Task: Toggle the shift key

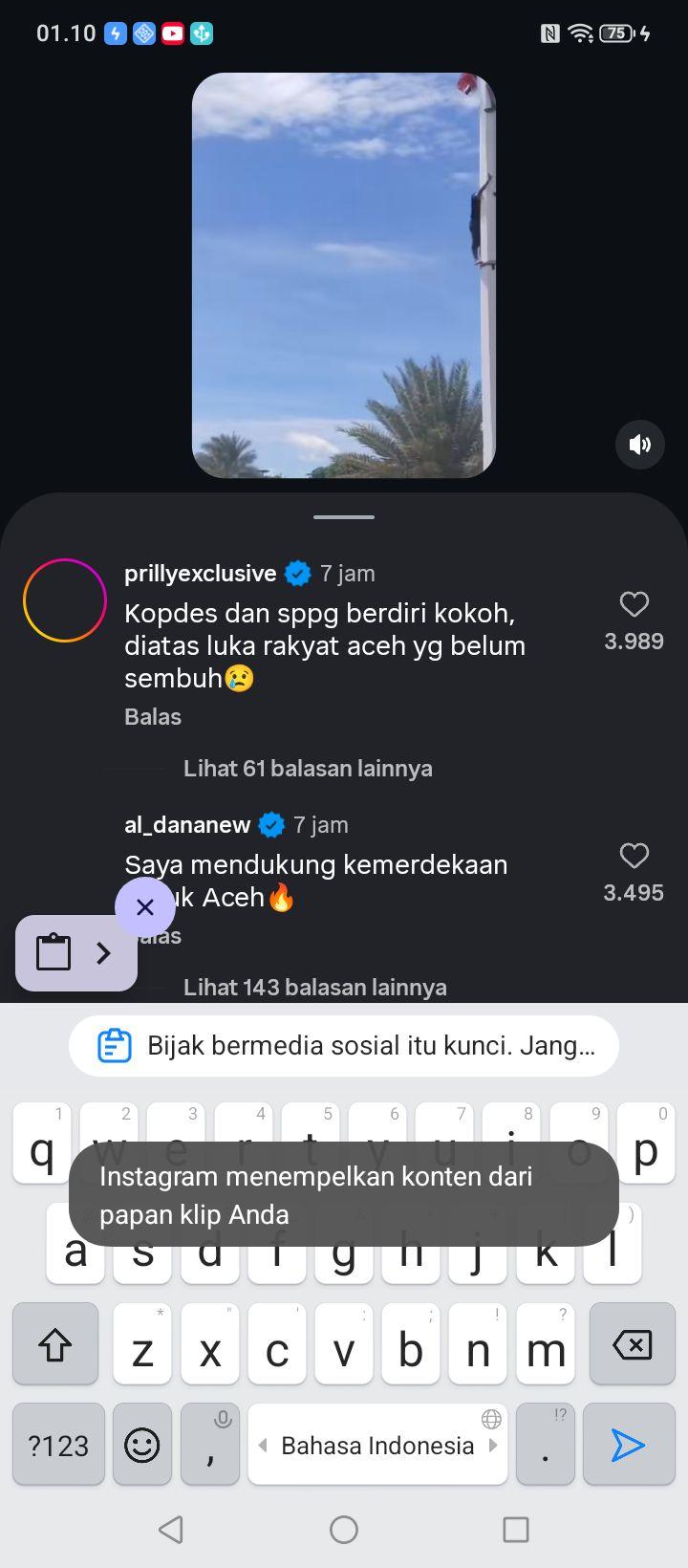Action: click(x=55, y=1344)
